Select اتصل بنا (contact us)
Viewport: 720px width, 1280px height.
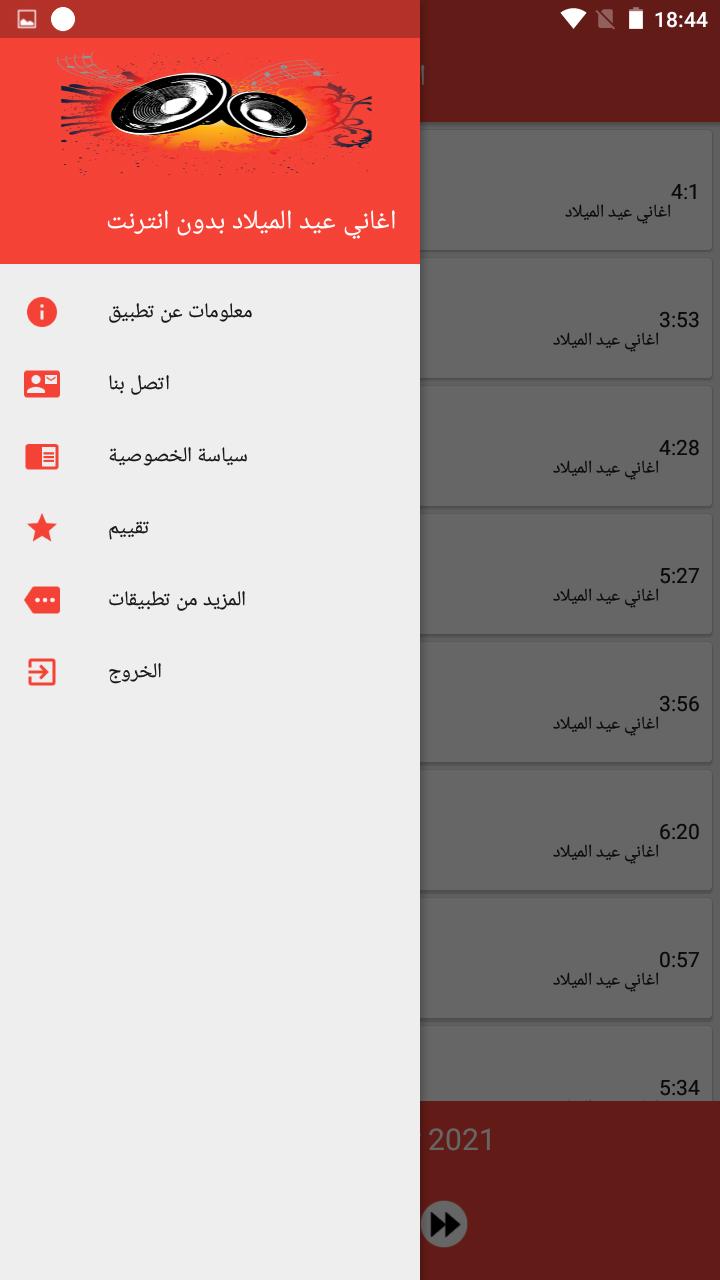(x=140, y=383)
